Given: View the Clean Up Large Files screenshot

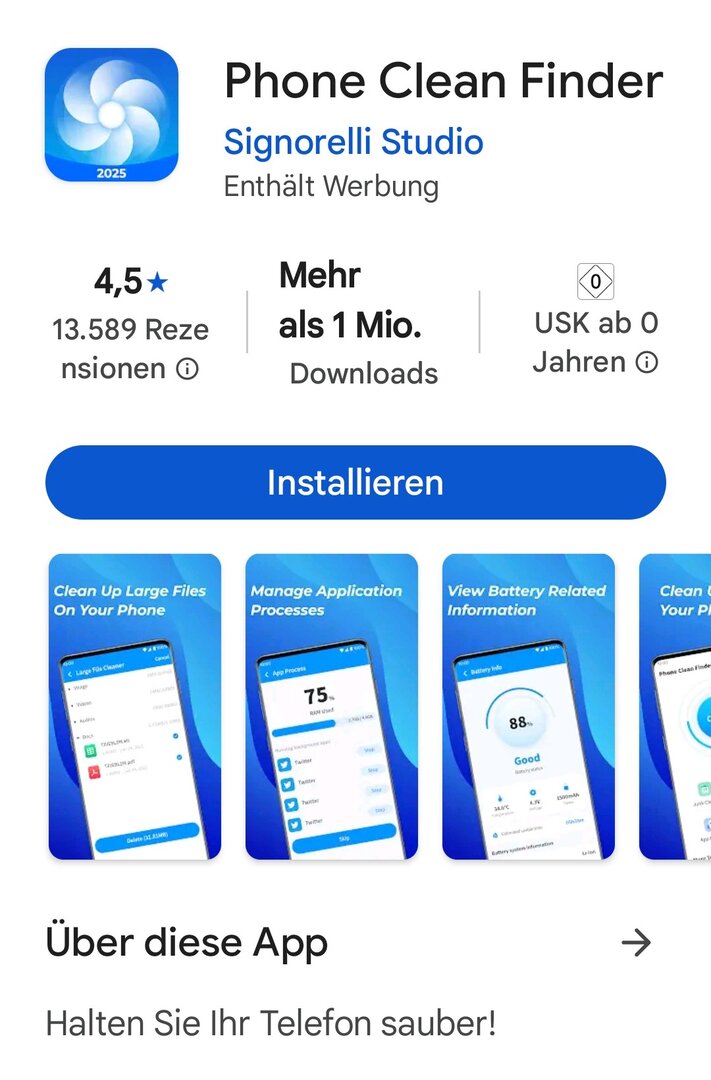Looking at the screenshot, I should pyautogui.click(x=135, y=706).
